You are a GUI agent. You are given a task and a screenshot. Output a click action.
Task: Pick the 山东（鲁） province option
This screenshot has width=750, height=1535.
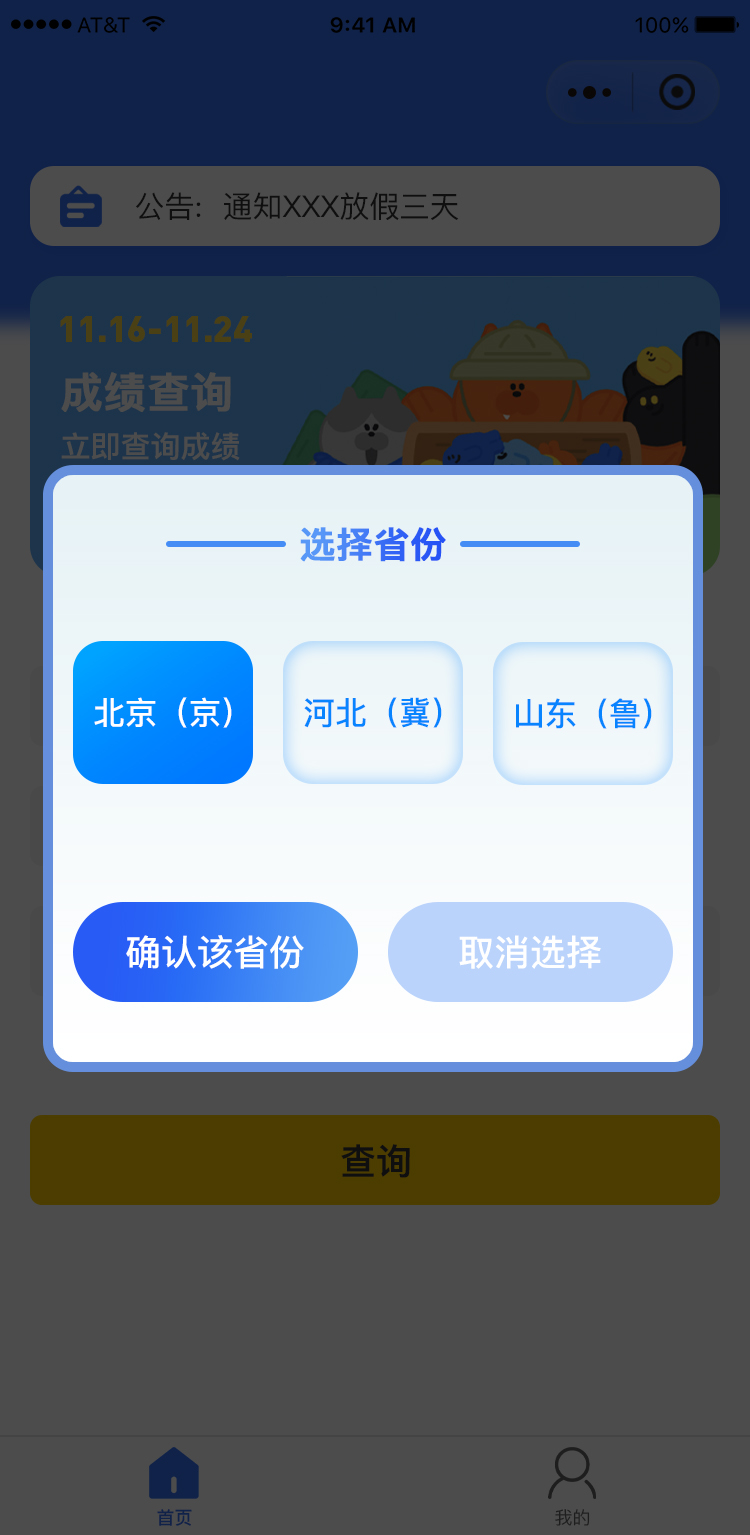pyautogui.click(x=583, y=712)
